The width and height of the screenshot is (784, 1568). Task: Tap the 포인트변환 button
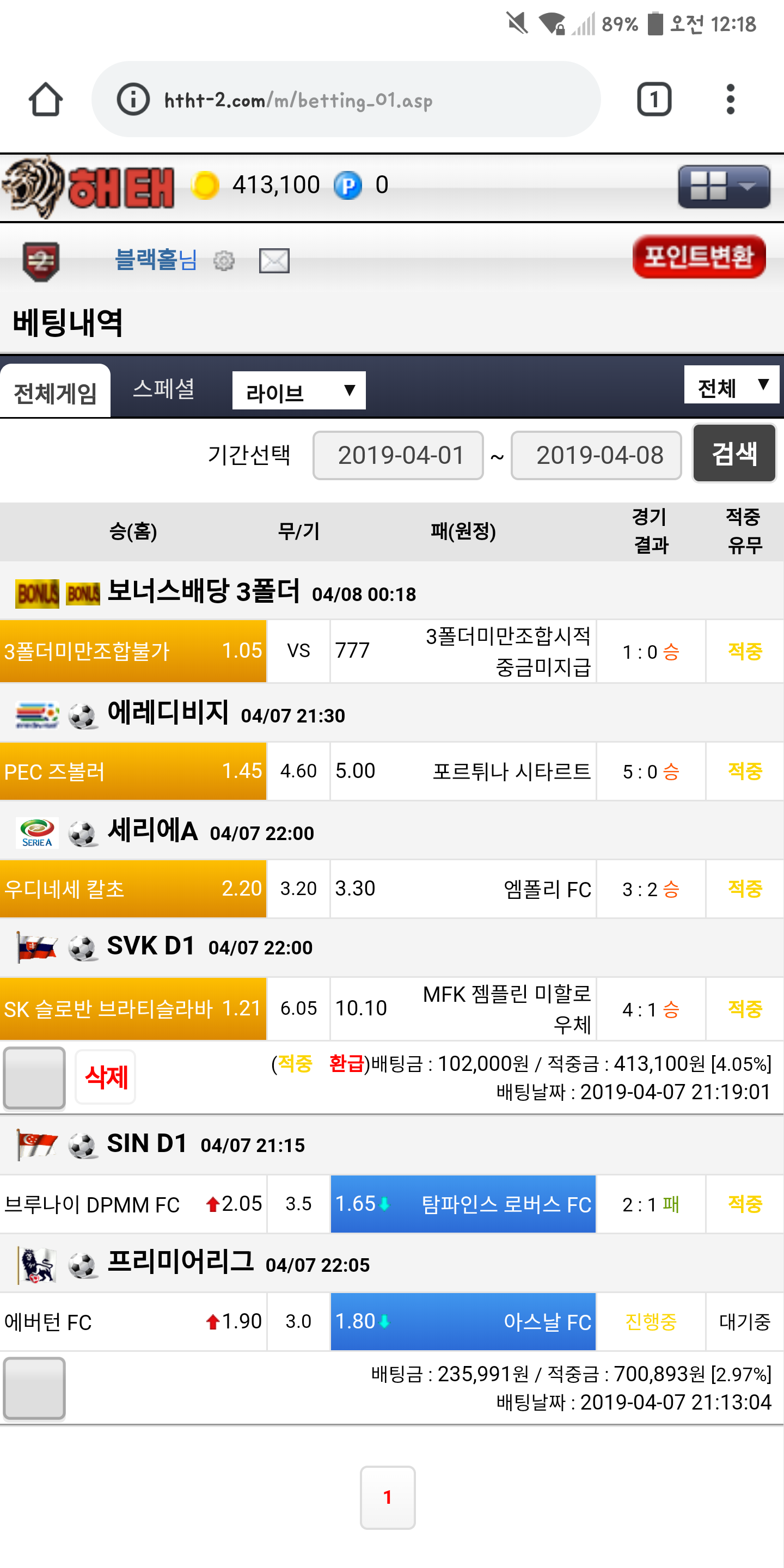pyautogui.click(x=698, y=257)
